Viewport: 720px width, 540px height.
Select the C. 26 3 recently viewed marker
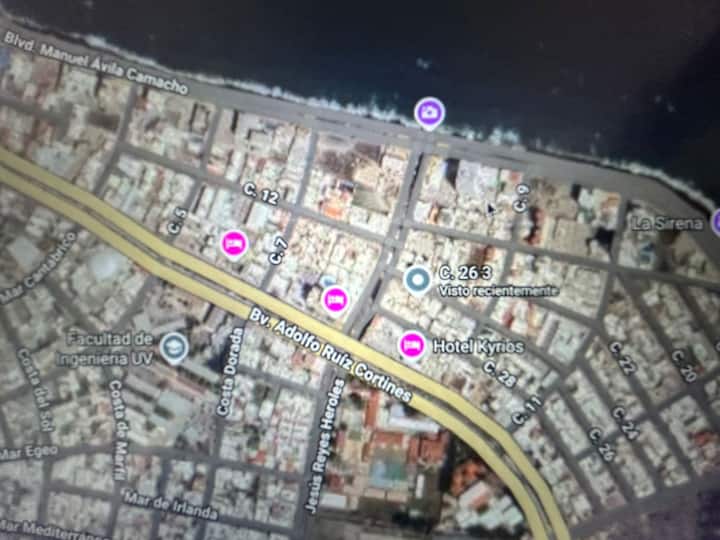417,279
